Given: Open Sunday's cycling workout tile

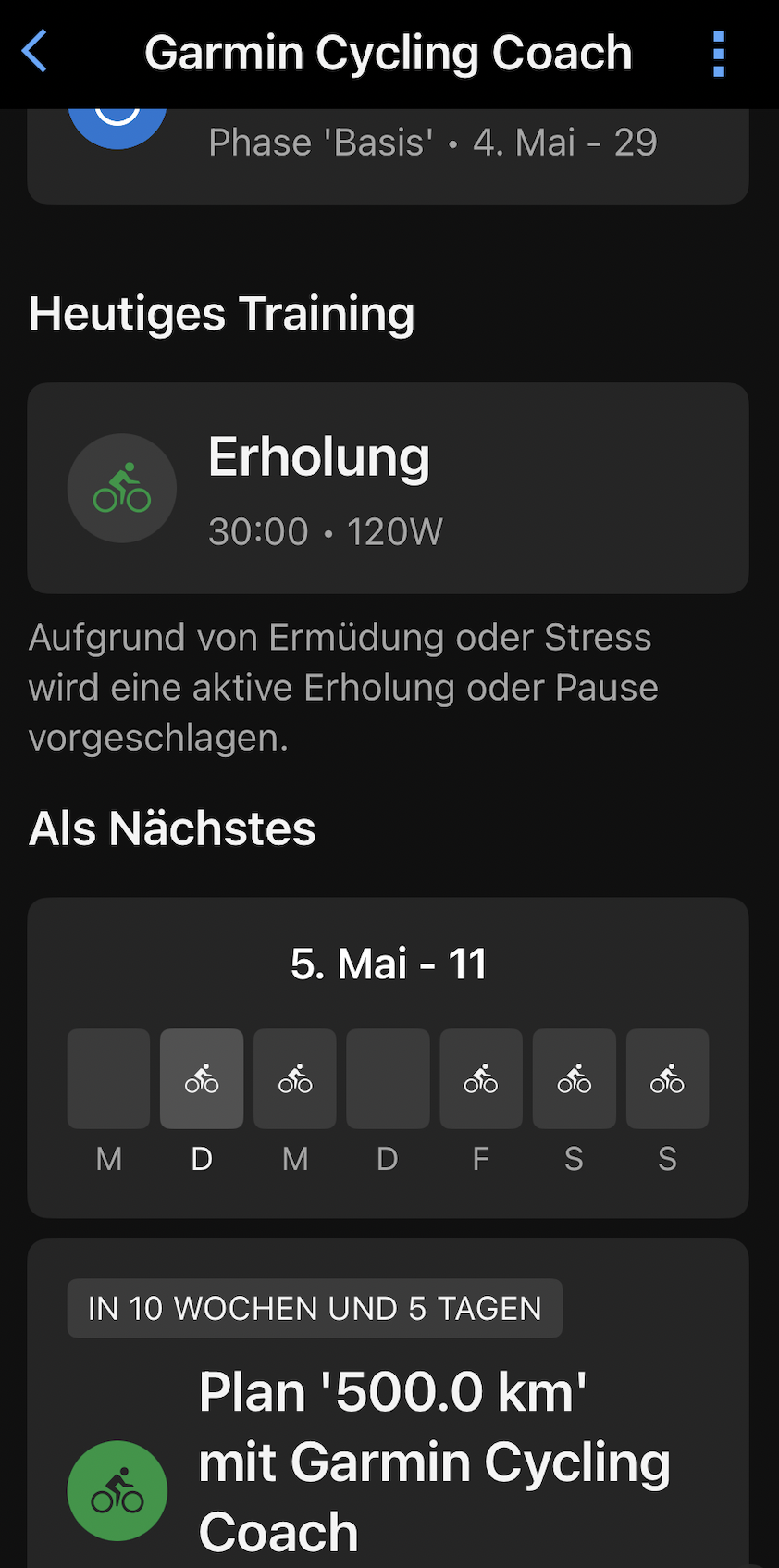Looking at the screenshot, I should 667,1078.
